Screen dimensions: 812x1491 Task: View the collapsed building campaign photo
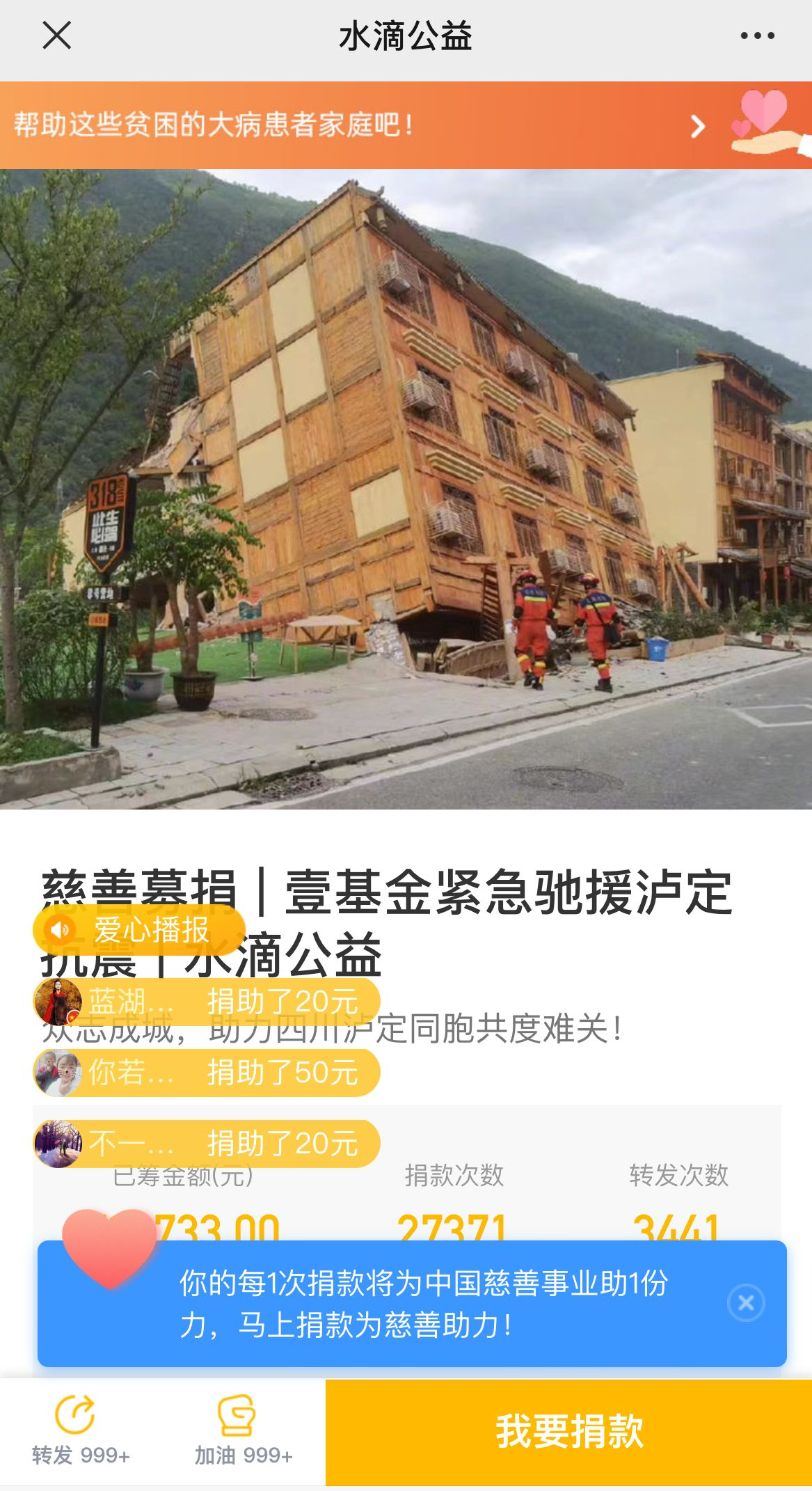[x=406, y=489]
